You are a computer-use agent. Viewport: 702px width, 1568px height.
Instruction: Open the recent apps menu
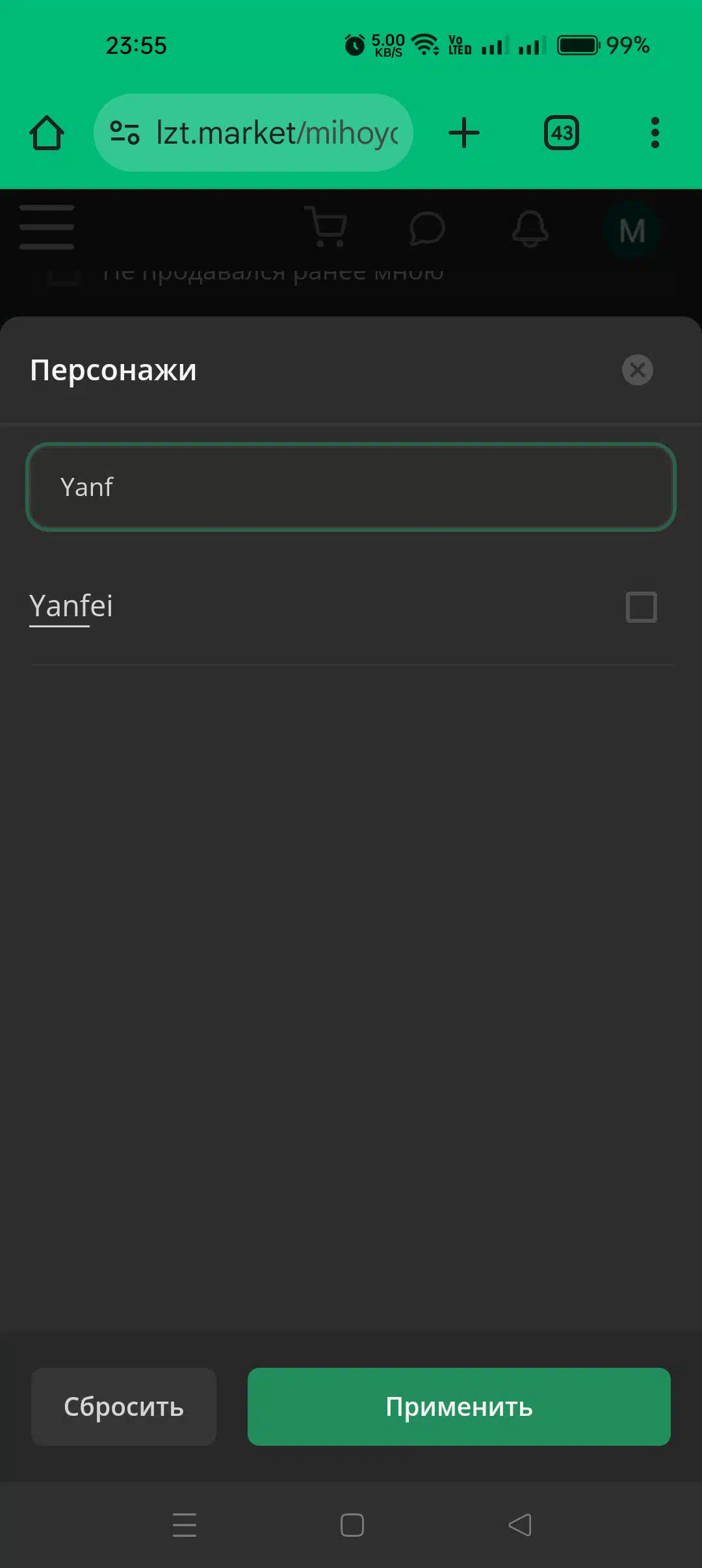(x=185, y=1525)
